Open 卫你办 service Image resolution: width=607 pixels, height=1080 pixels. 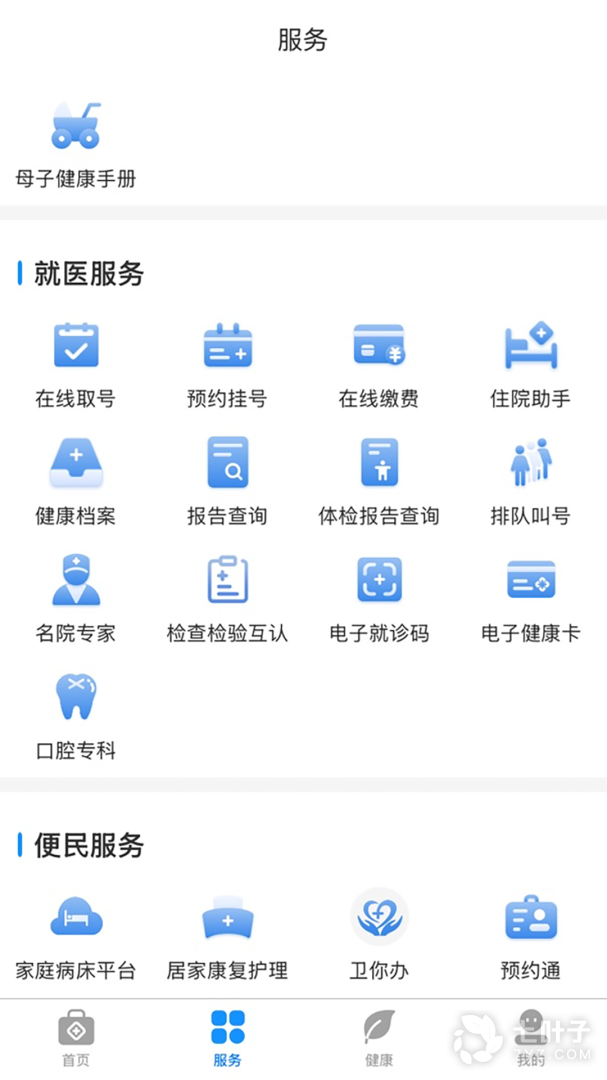tap(379, 937)
